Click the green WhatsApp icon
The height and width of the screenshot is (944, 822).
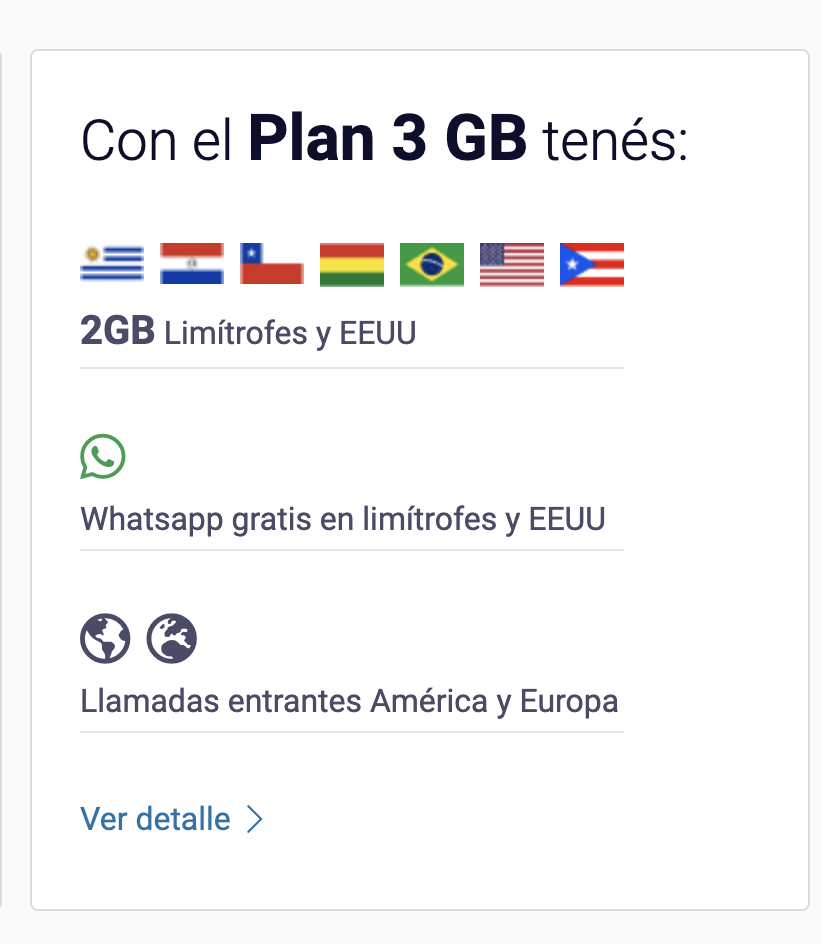click(101, 457)
